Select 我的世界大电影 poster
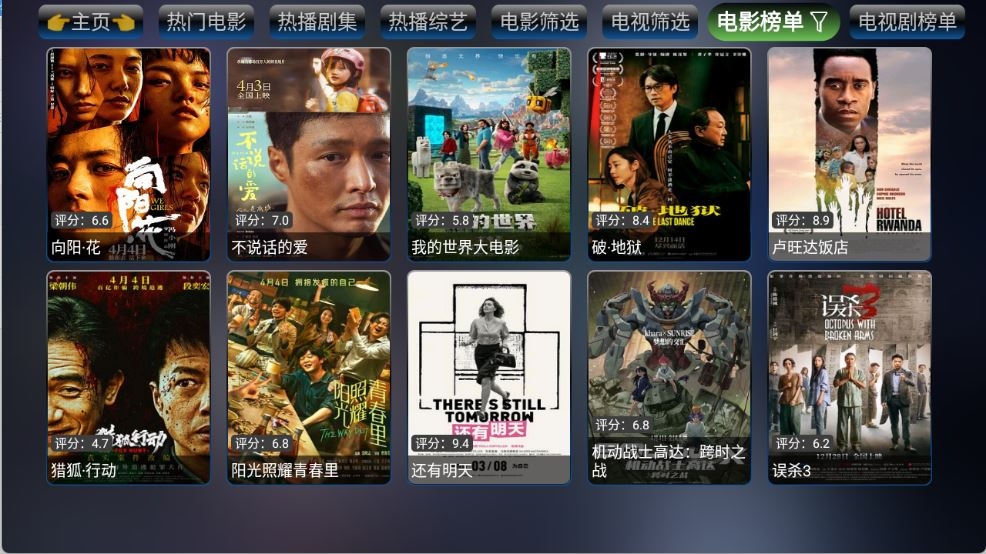The height and width of the screenshot is (554, 986). click(x=489, y=154)
